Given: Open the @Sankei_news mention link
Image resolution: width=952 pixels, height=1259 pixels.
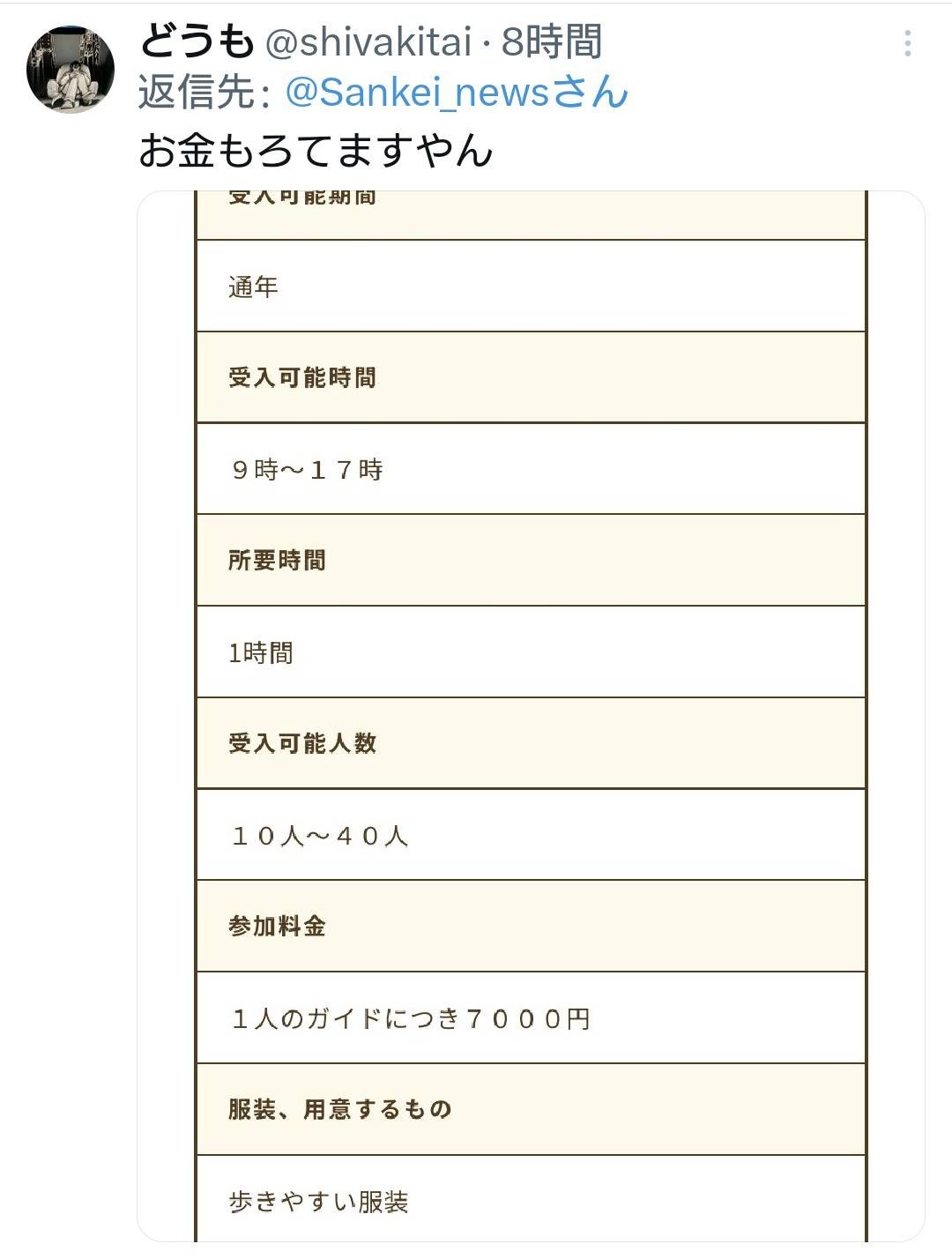Looking at the screenshot, I should [x=456, y=93].
